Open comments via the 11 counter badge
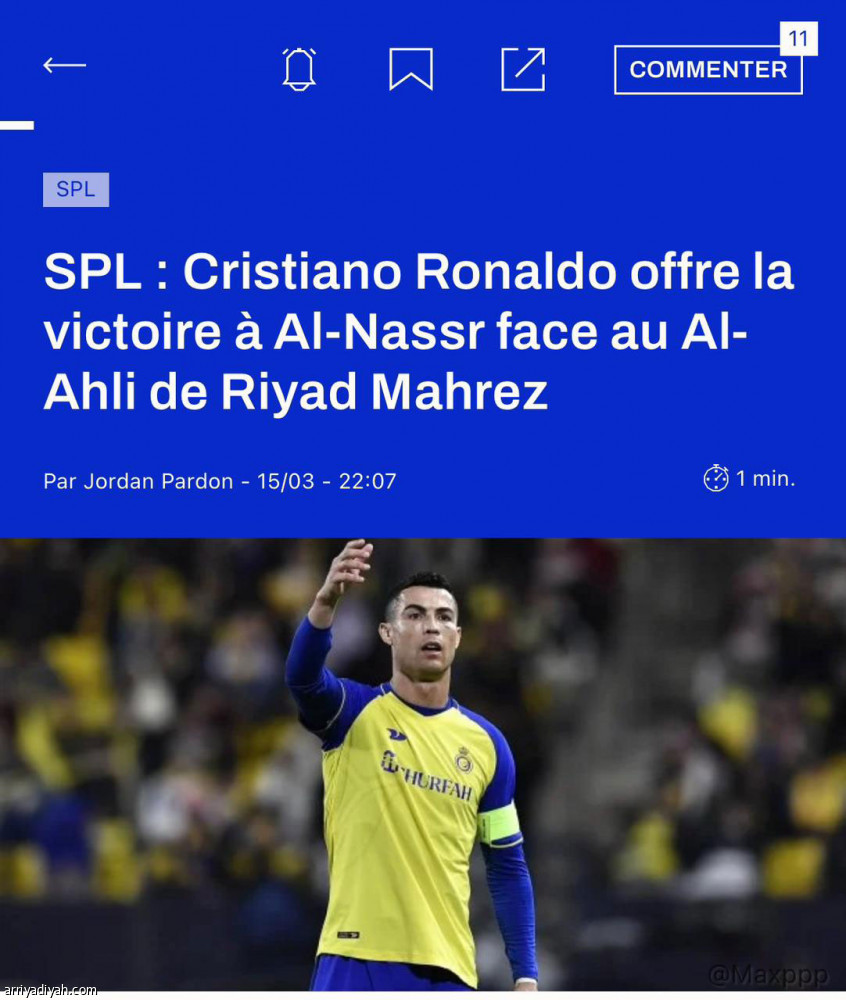The image size is (846, 1000). coord(799,39)
